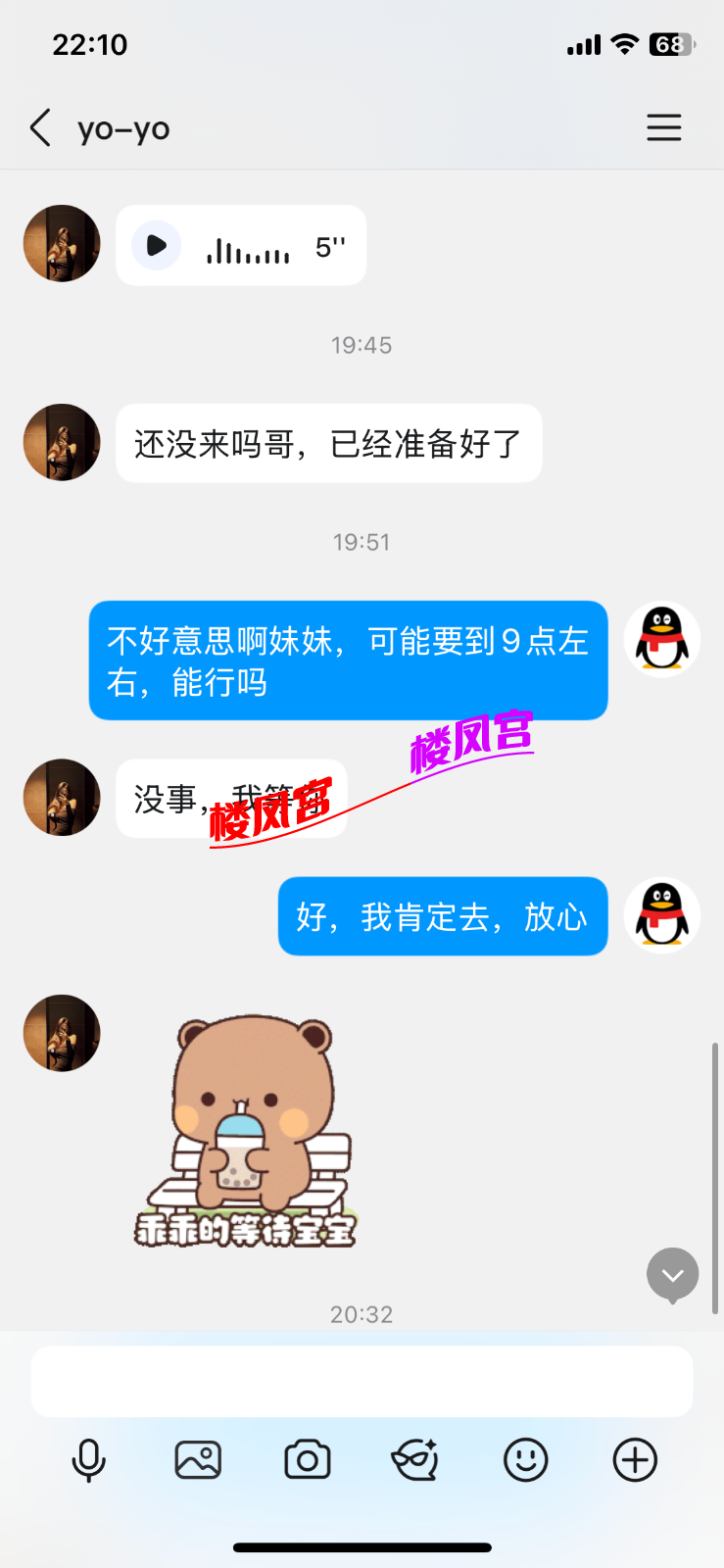Play the 5-second voice message
This screenshot has height=1568, width=724.
(157, 245)
